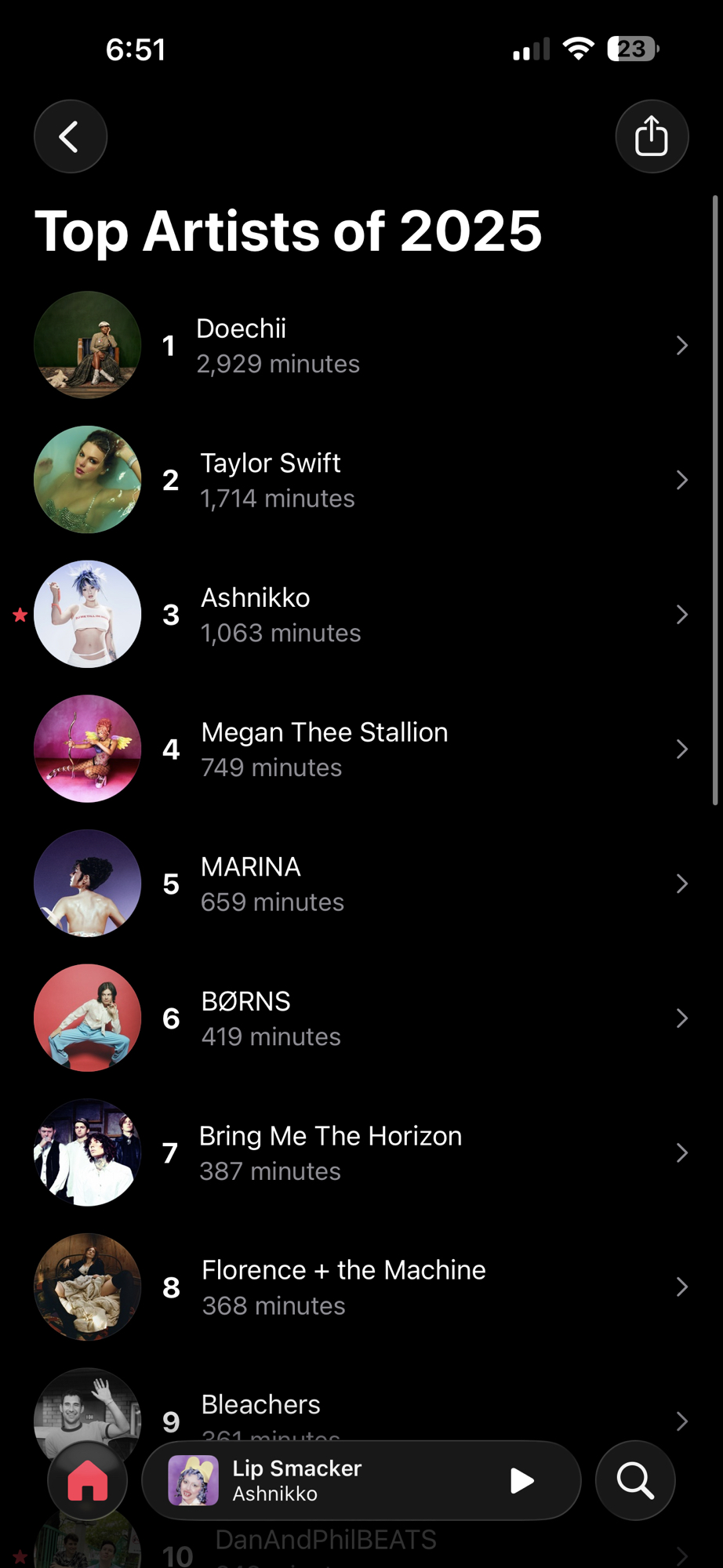723x1568 pixels.
Task: View Ashnikko's artist details
Action: 361,615
